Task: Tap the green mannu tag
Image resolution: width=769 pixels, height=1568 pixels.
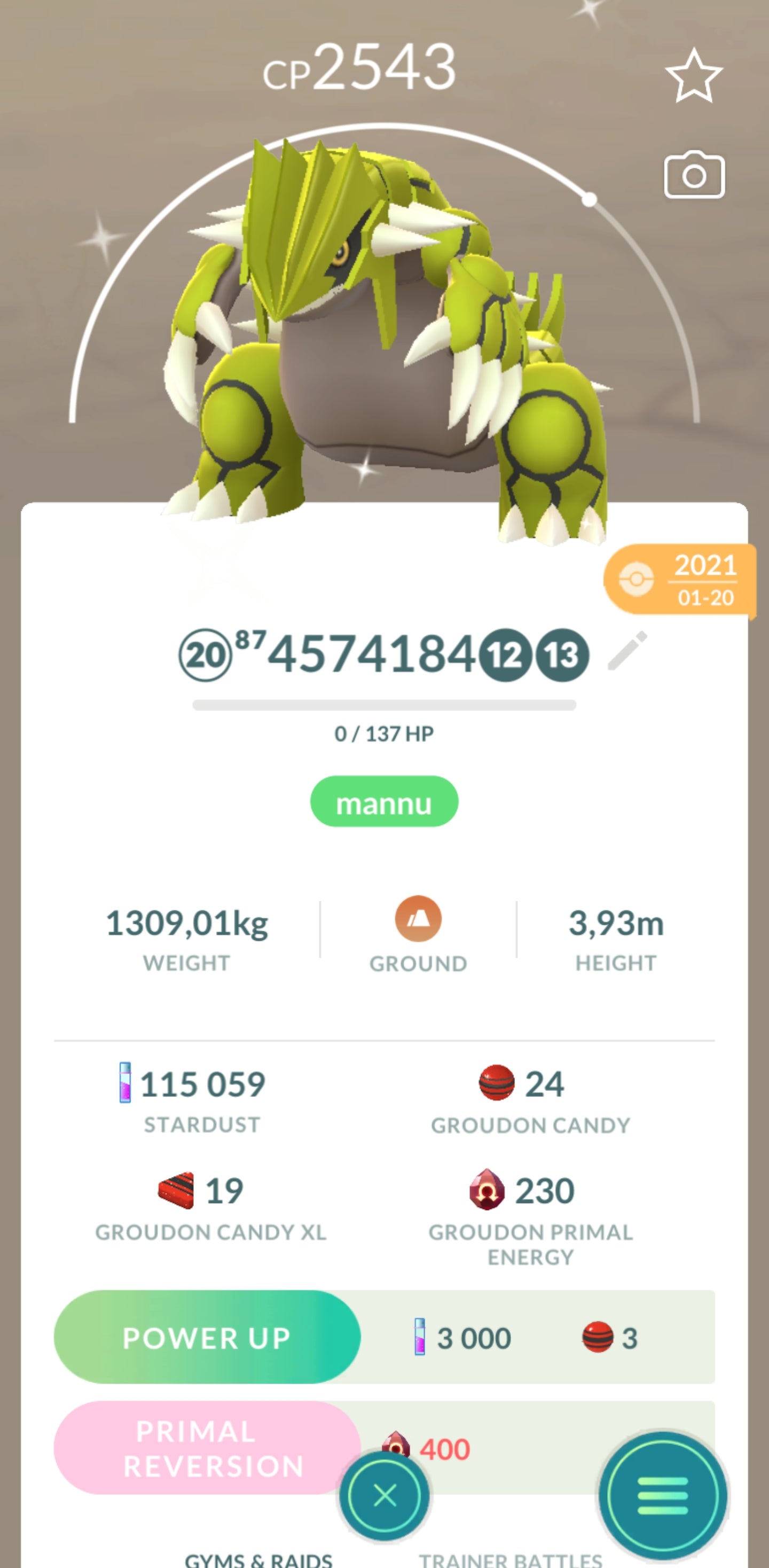Action: pos(384,802)
